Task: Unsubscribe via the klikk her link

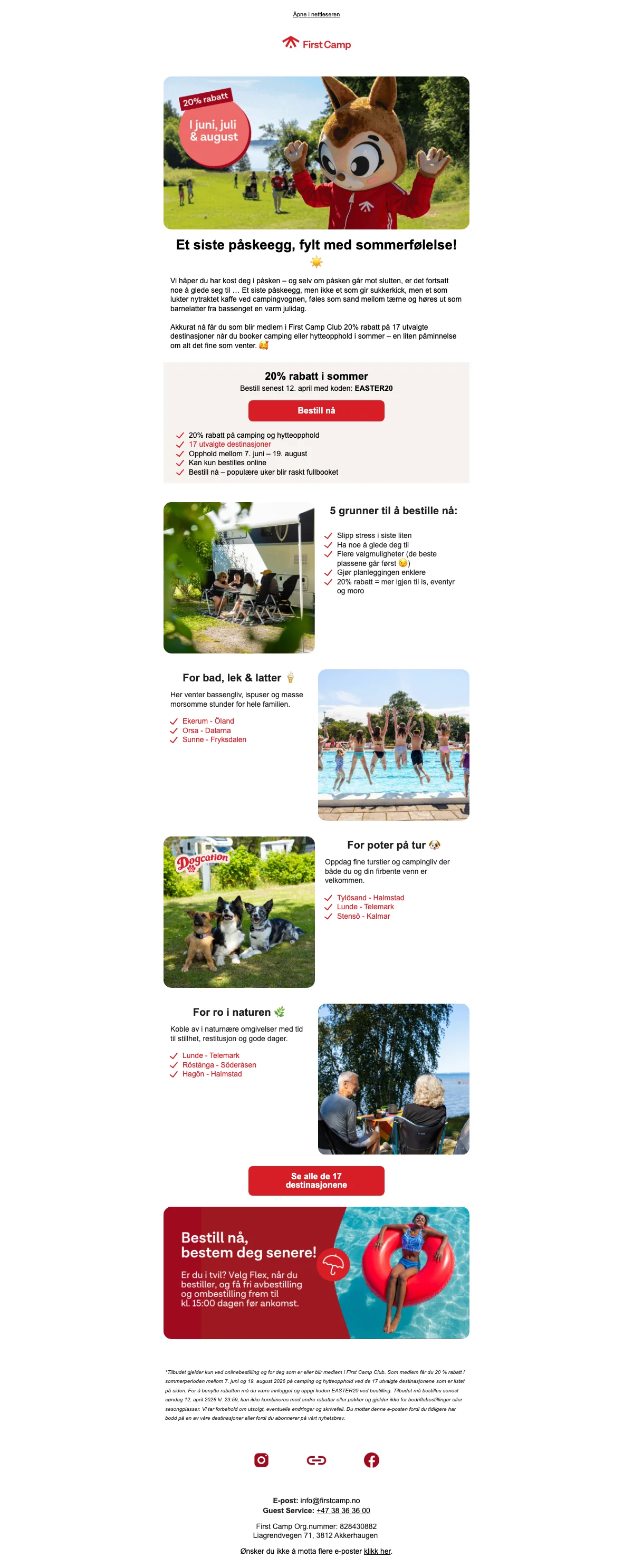Action: coord(377,1551)
